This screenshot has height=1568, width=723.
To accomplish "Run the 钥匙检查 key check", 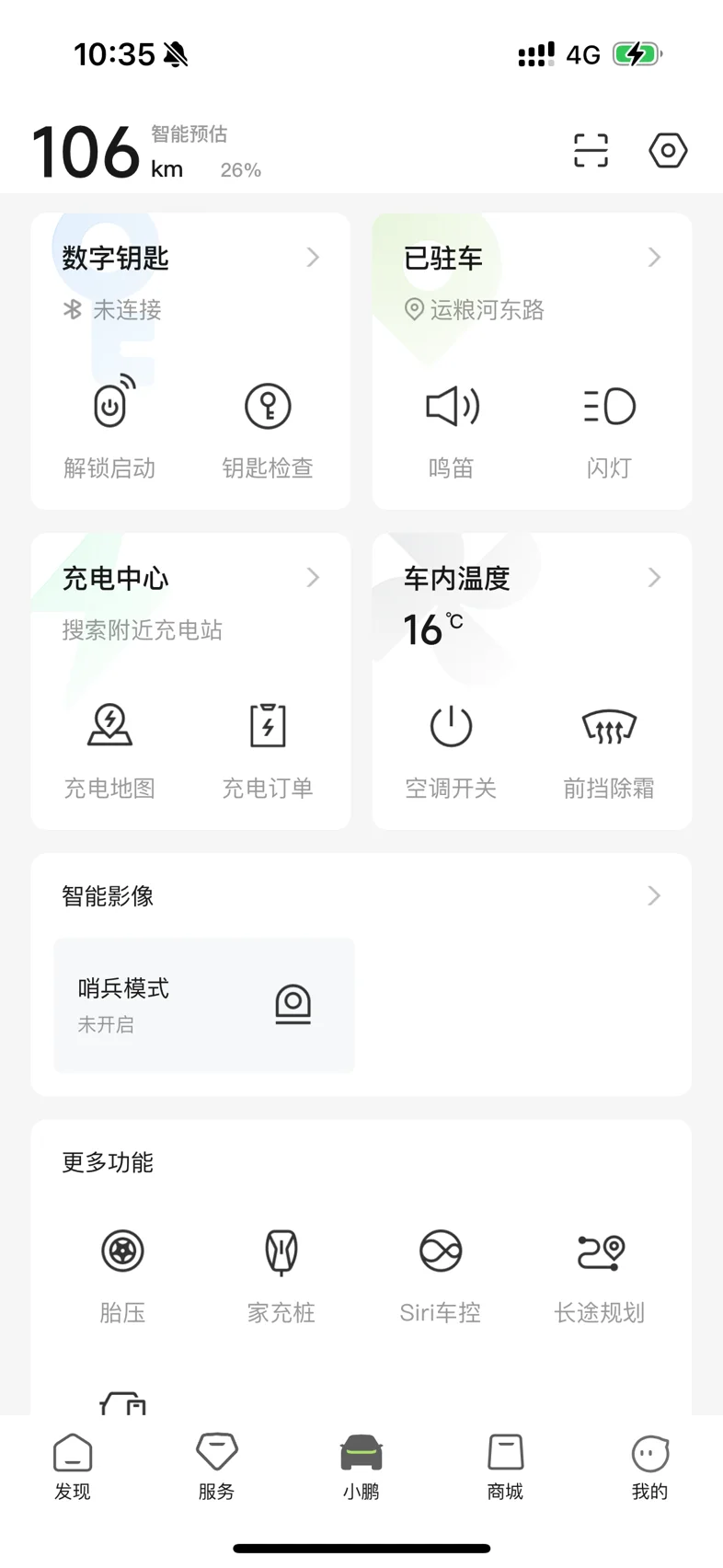I will click(x=268, y=428).
